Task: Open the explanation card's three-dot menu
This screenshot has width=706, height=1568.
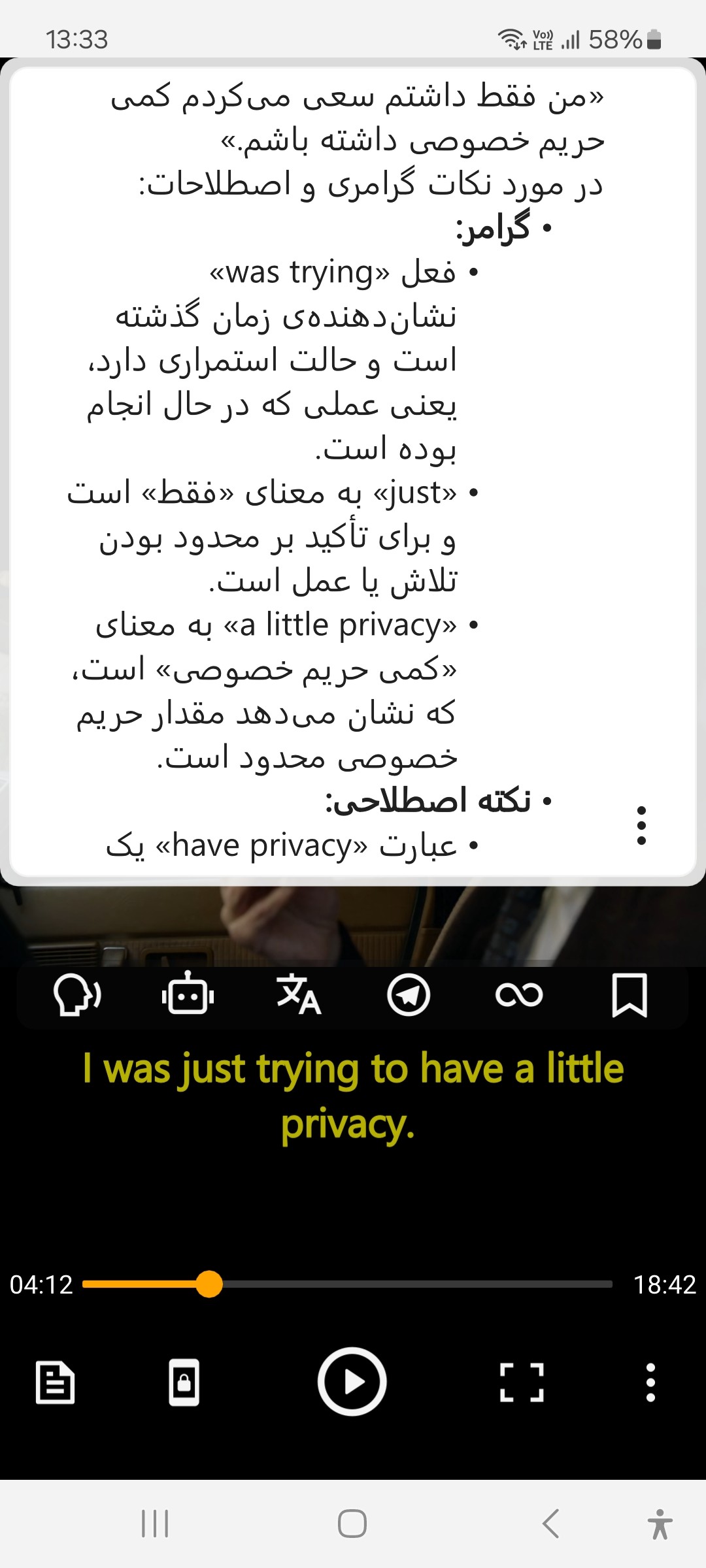Action: click(x=641, y=825)
